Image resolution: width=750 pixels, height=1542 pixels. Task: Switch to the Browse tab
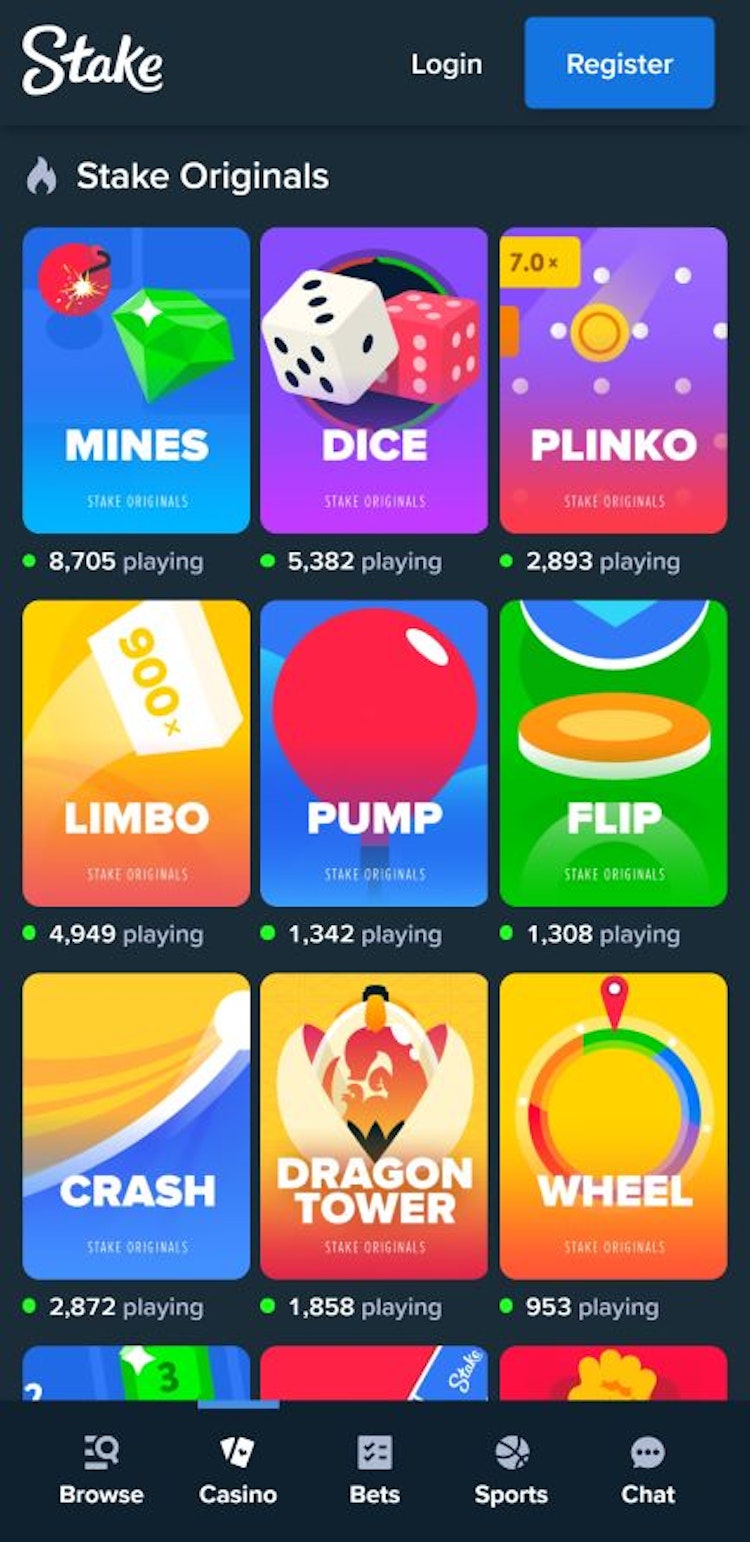[101, 1470]
